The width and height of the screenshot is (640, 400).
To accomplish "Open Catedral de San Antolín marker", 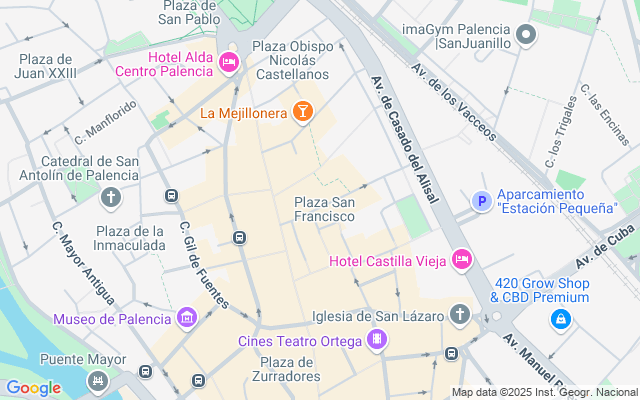I will (111, 198).
